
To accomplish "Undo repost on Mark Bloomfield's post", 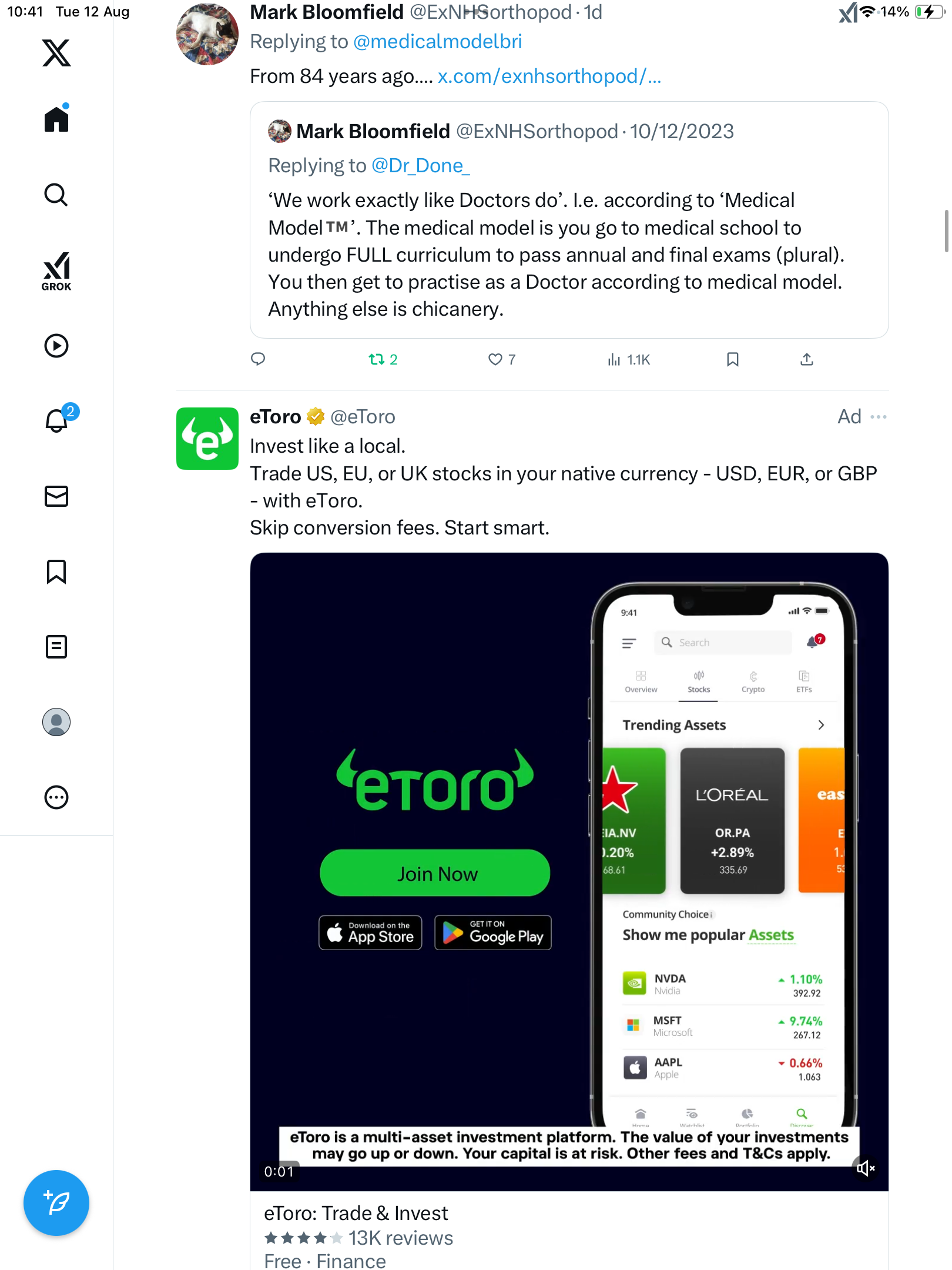I will [377, 359].
